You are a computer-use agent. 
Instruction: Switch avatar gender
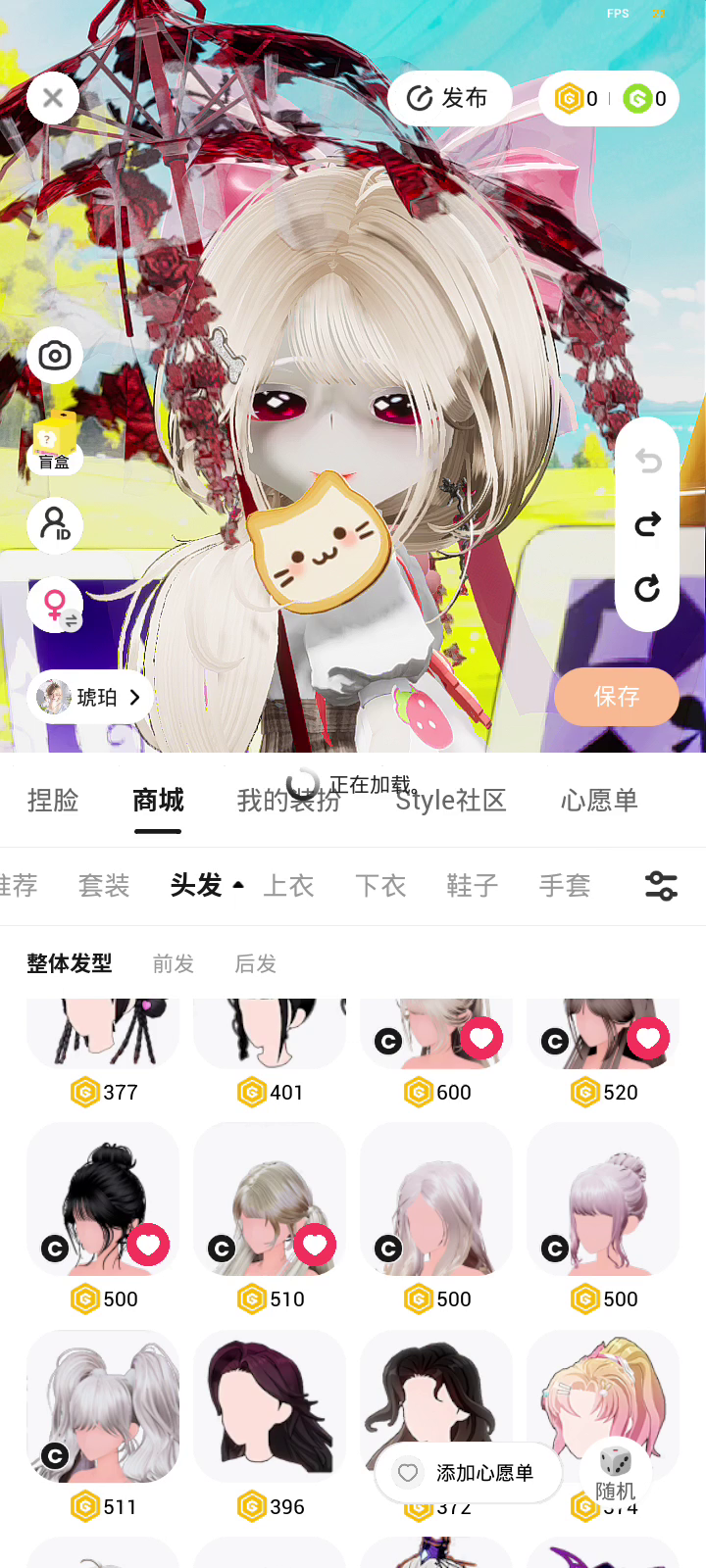pos(55,605)
